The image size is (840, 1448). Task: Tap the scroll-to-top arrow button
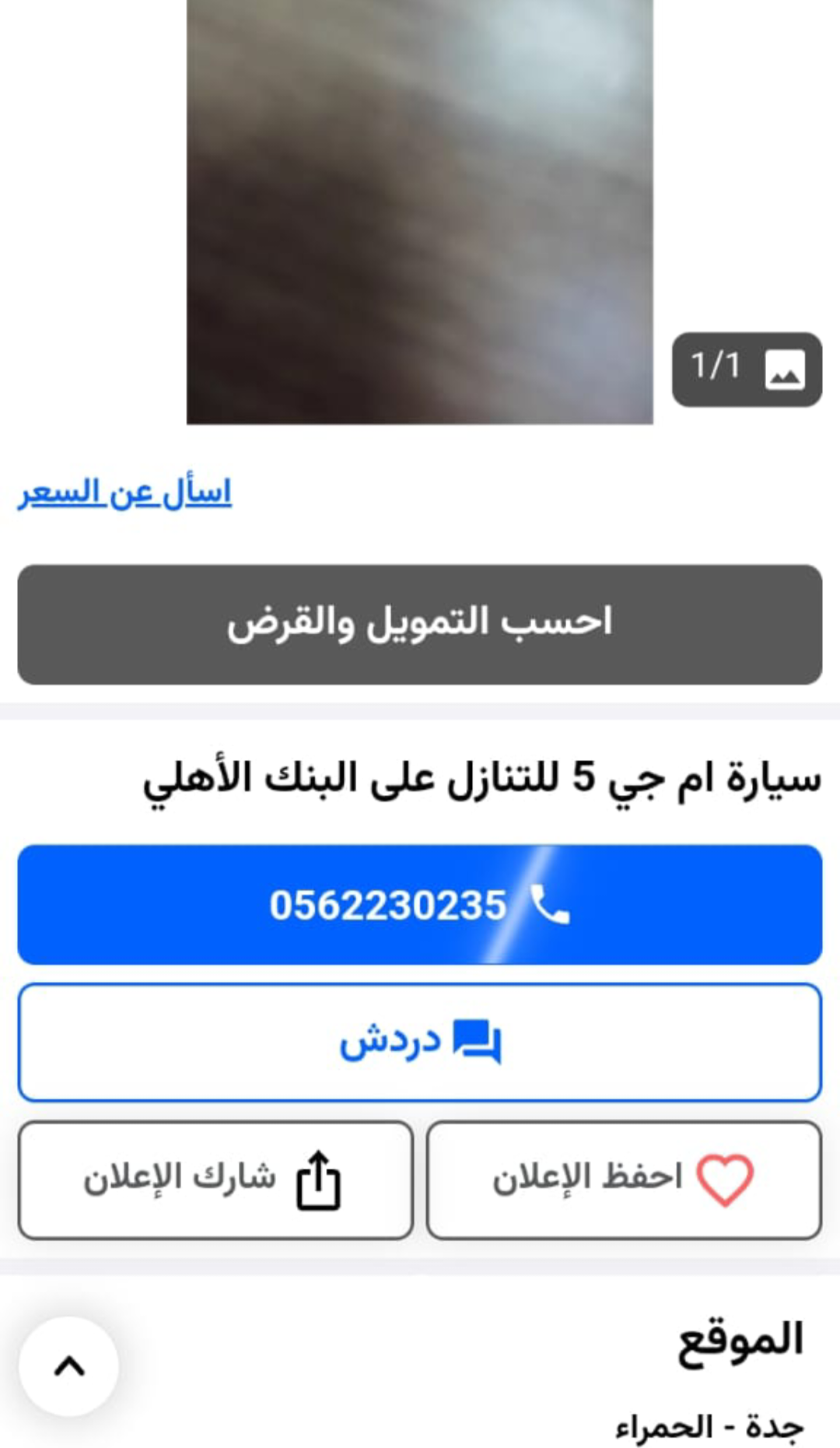69,1366
